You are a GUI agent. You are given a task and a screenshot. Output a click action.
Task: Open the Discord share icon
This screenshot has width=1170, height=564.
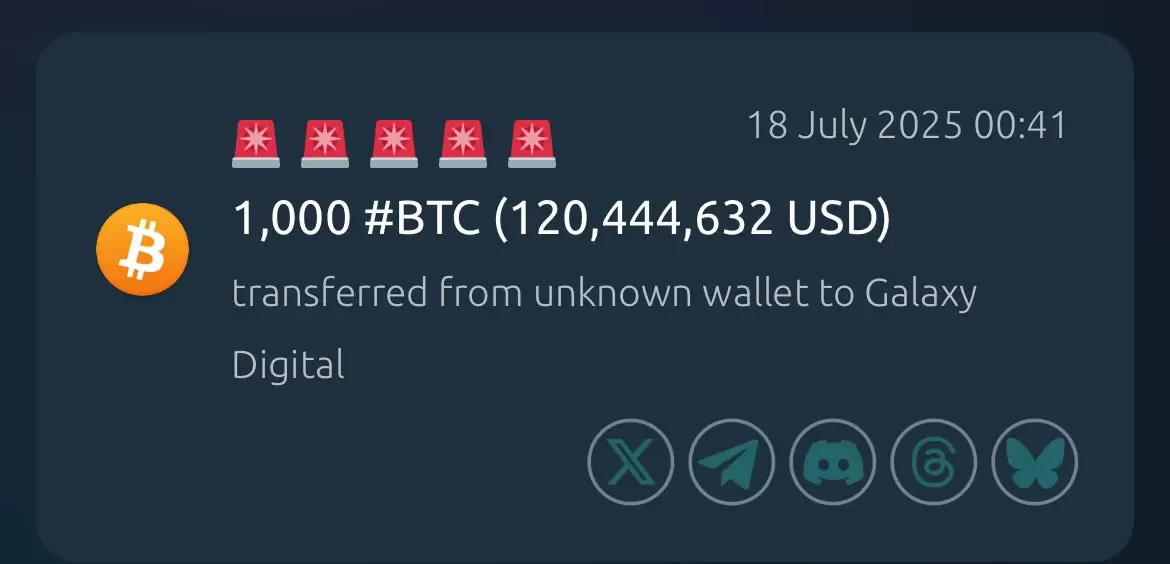point(833,463)
